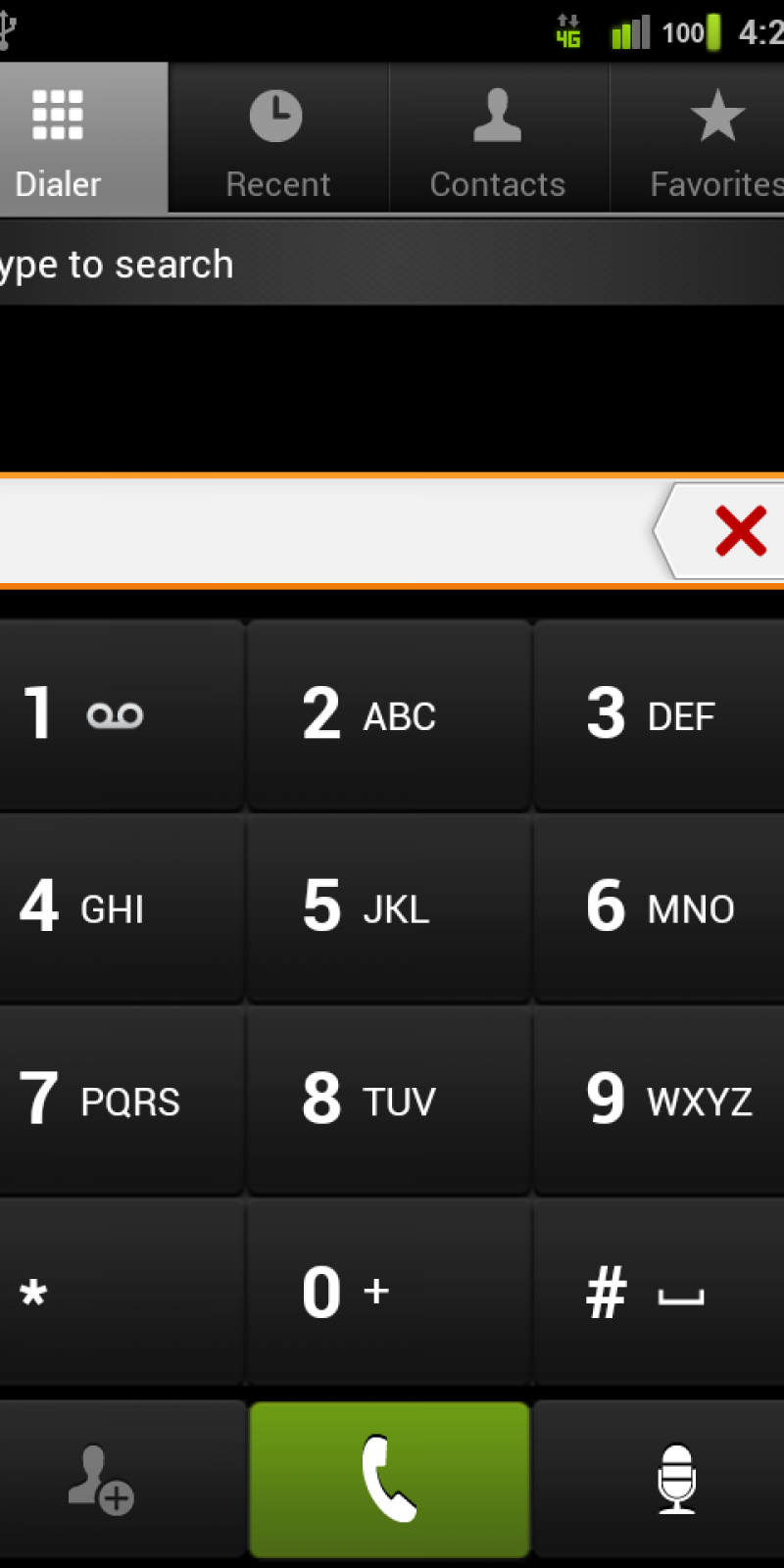This screenshot has height=1568, width=784.
Task: Enter digit 8 TUV
Action: (389, 1100)
